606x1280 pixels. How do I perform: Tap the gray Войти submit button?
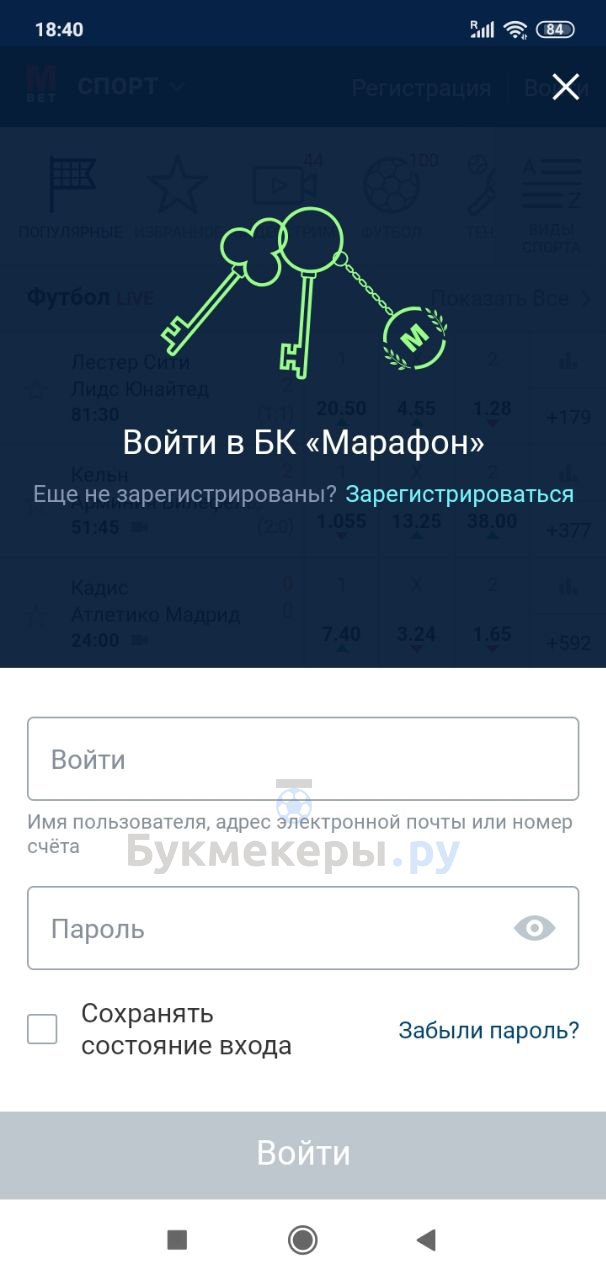[x=303, y=1154]
